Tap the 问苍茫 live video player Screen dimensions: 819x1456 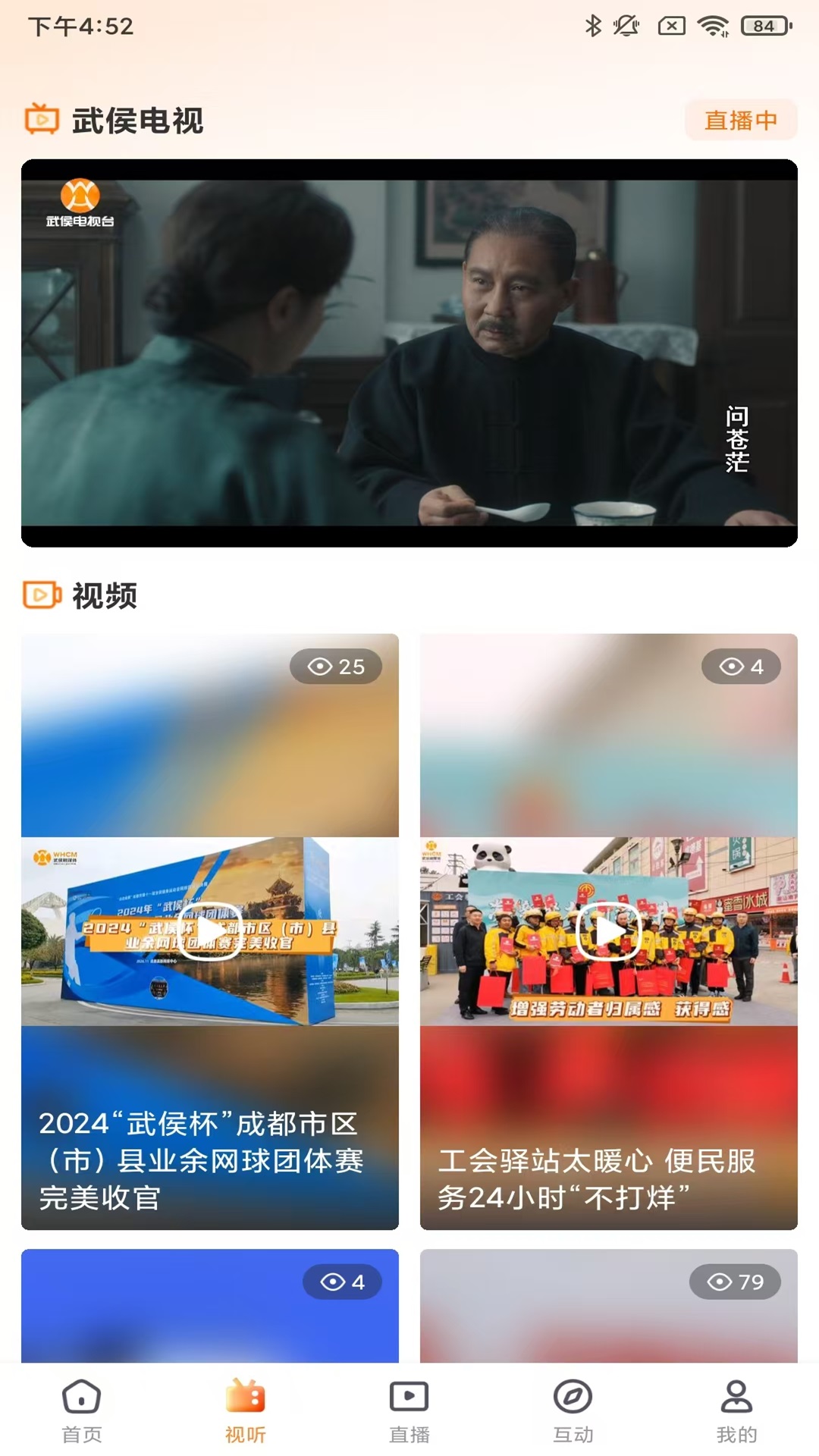coord(409,351)
